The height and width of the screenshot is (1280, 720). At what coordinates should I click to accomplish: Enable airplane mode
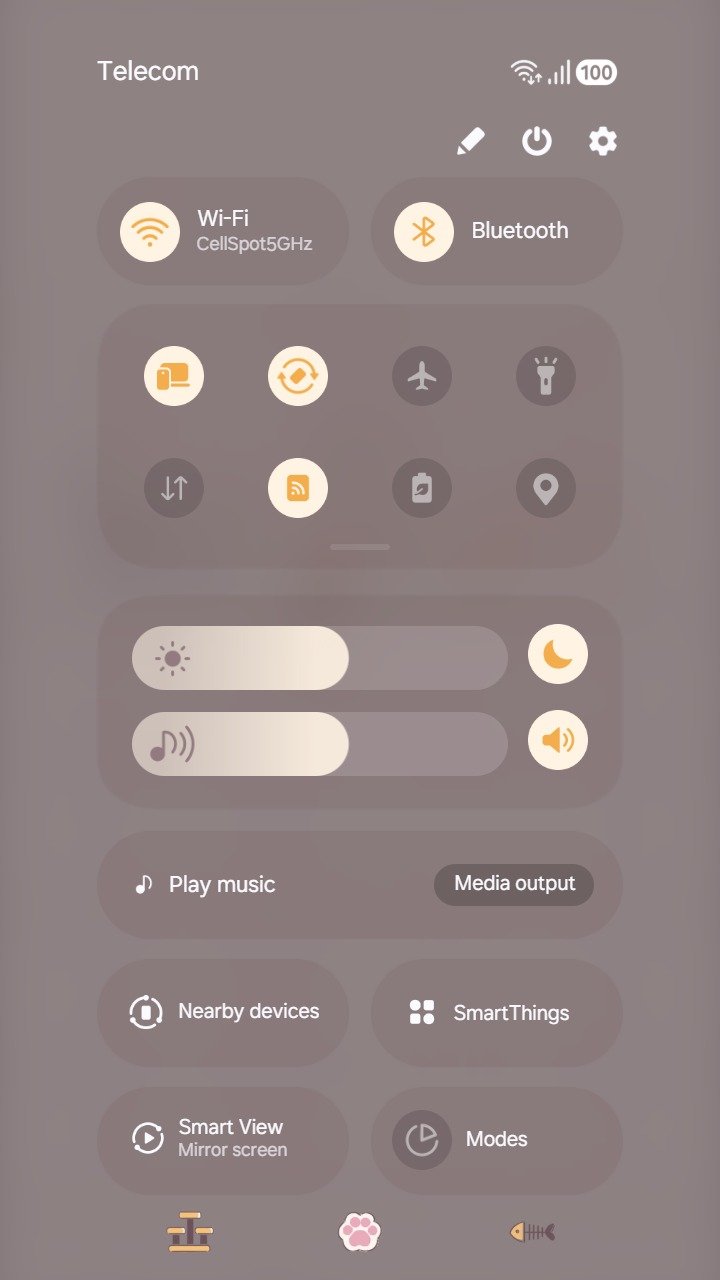pyautogui.click(x=422, y=376)
